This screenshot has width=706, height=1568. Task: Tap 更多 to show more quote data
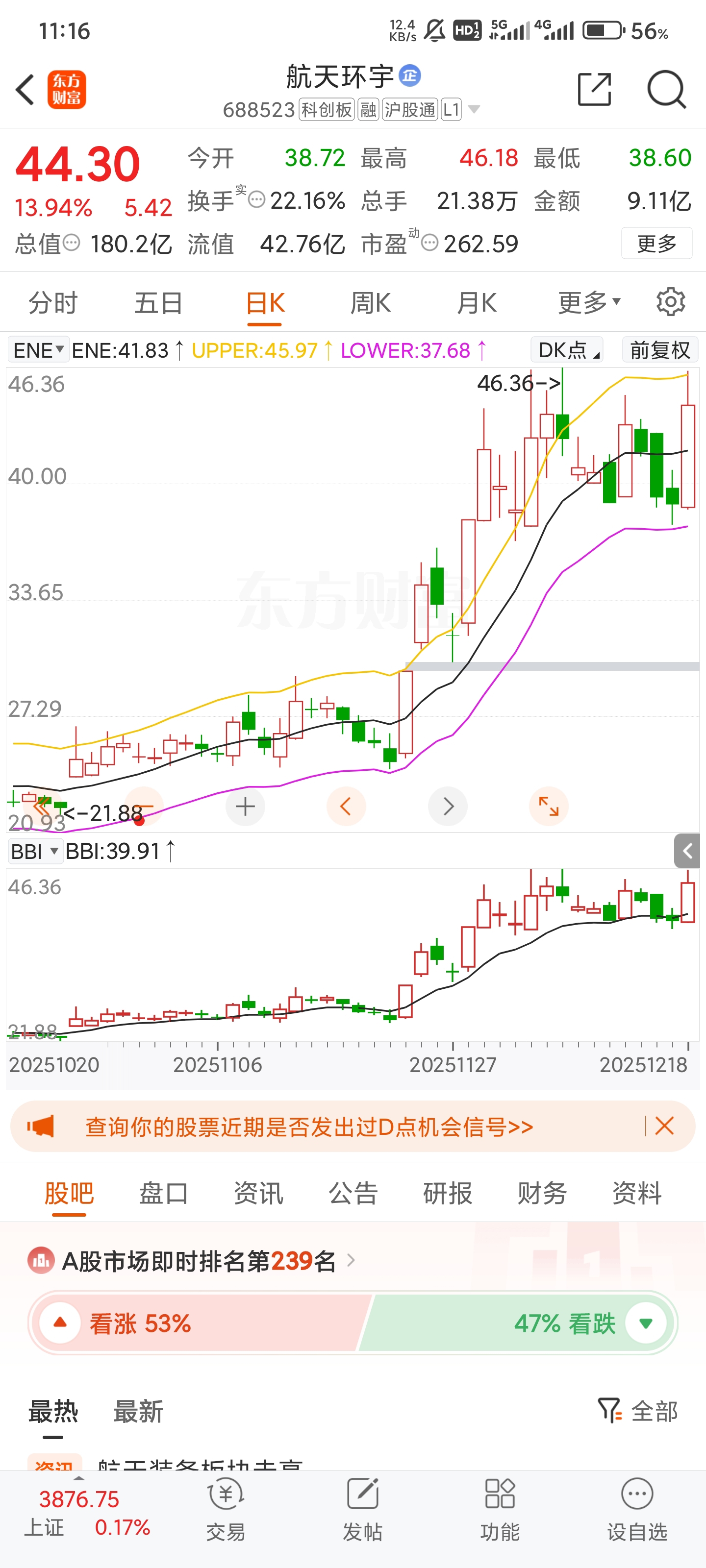(656, 244)
